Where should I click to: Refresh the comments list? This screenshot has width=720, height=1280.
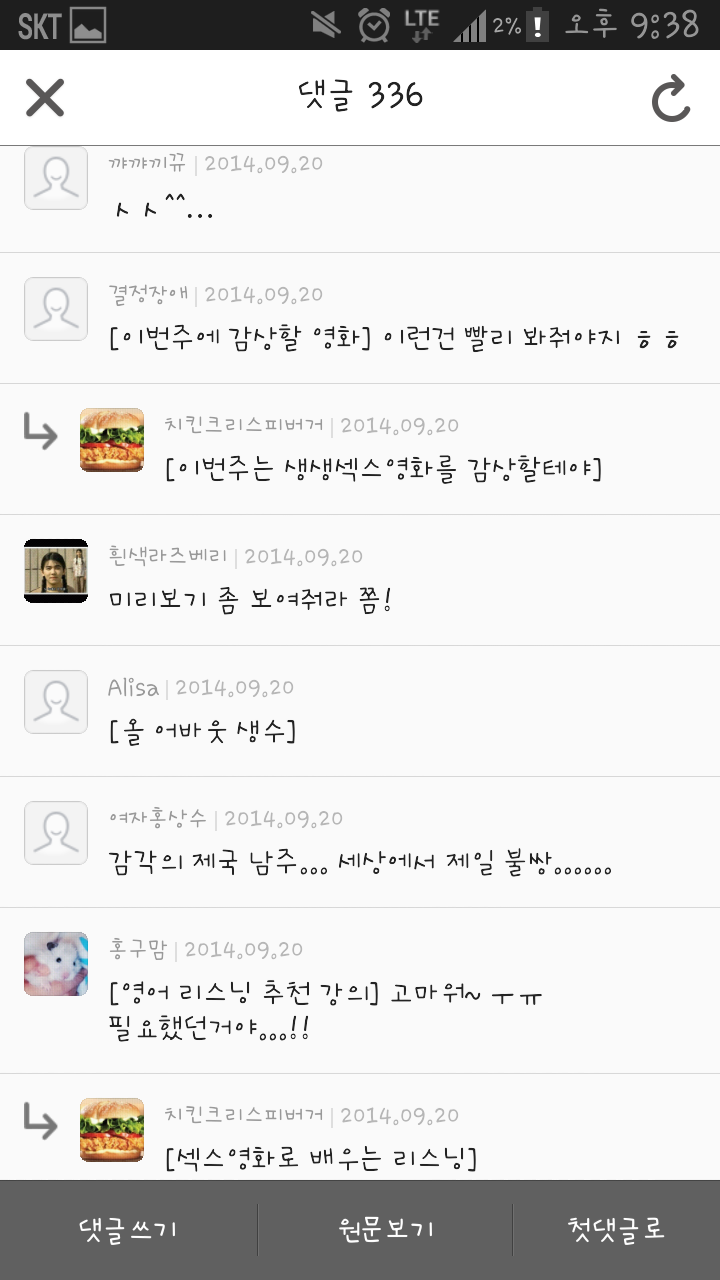(670, 98)
